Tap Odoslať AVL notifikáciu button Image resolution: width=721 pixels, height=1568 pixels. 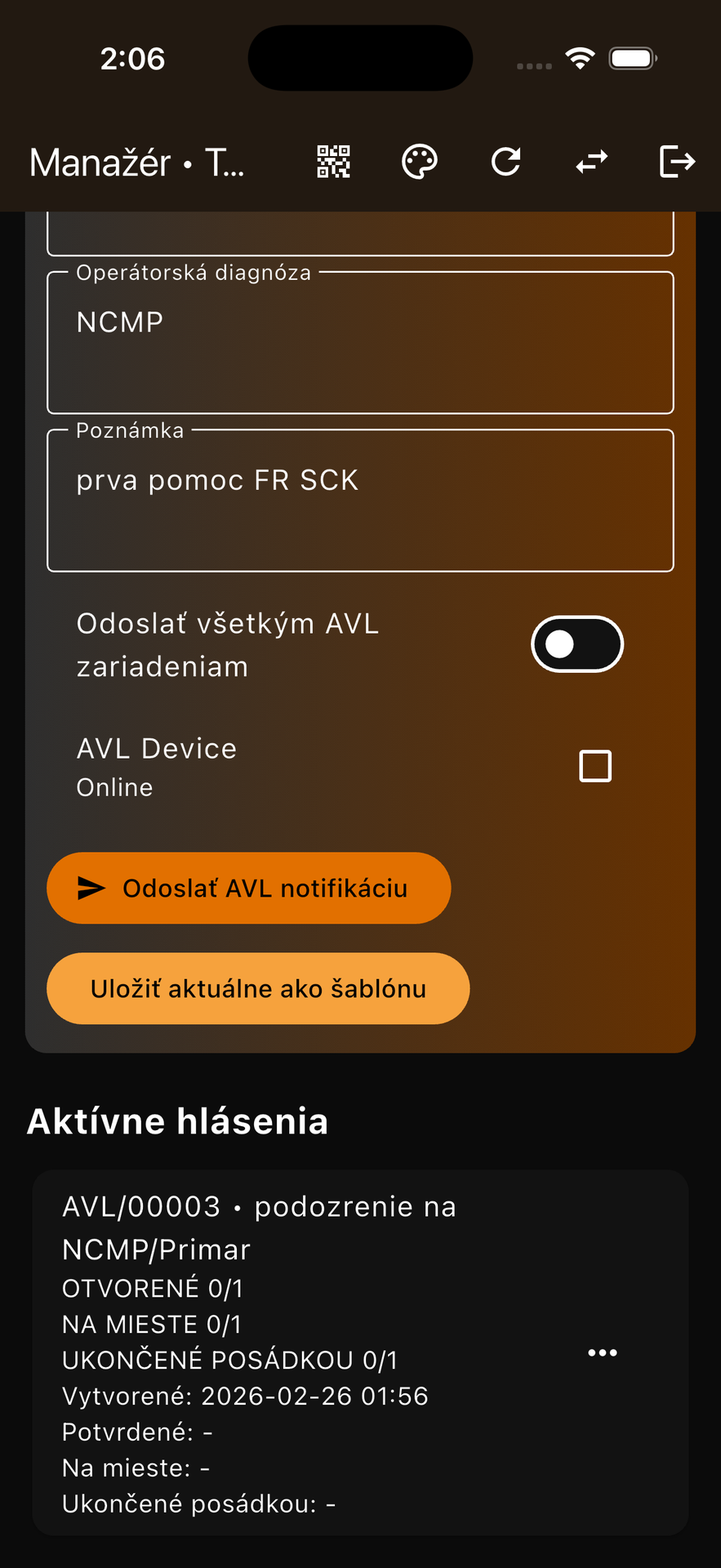(x=249, y=889)
